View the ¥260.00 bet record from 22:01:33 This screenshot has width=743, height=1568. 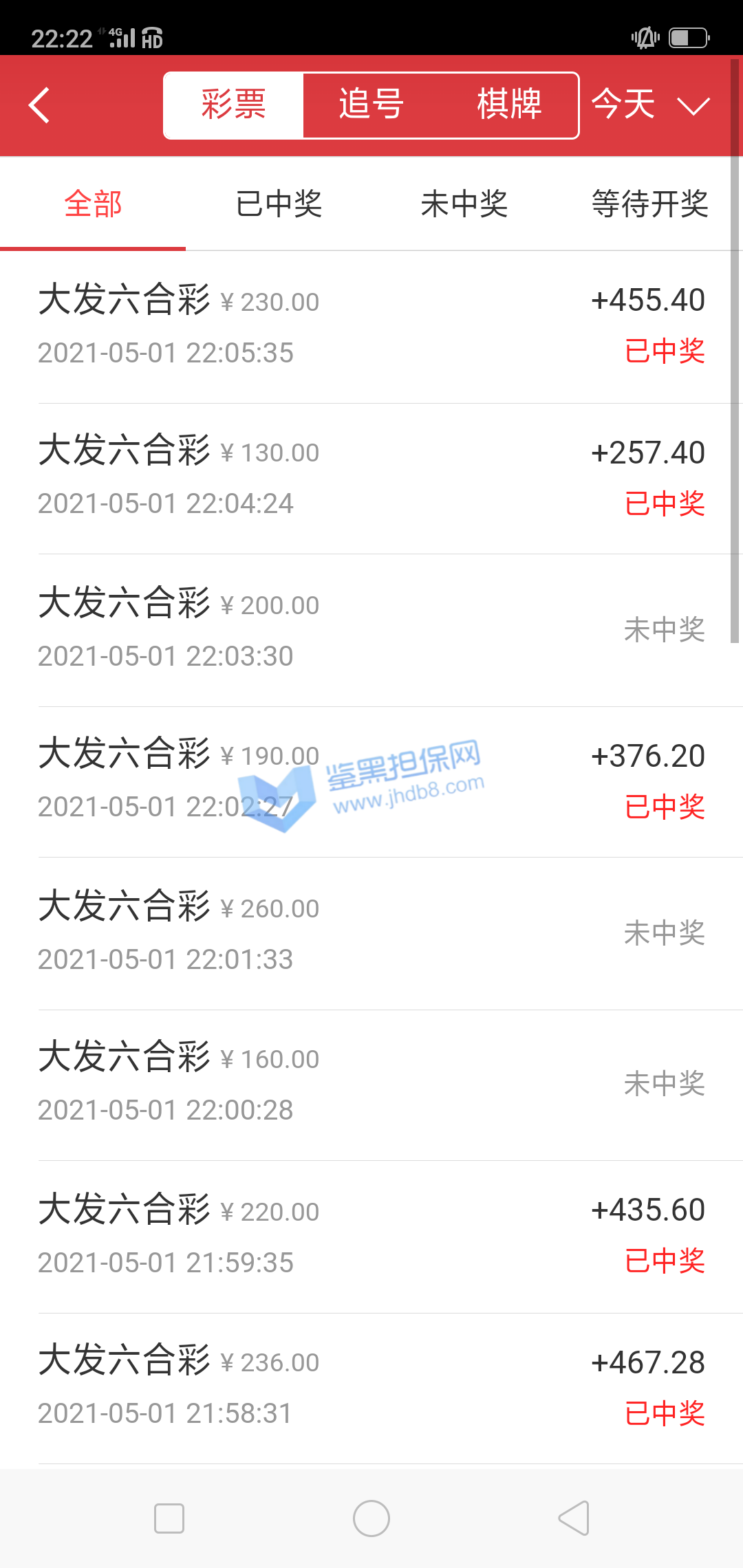[371, 933]
